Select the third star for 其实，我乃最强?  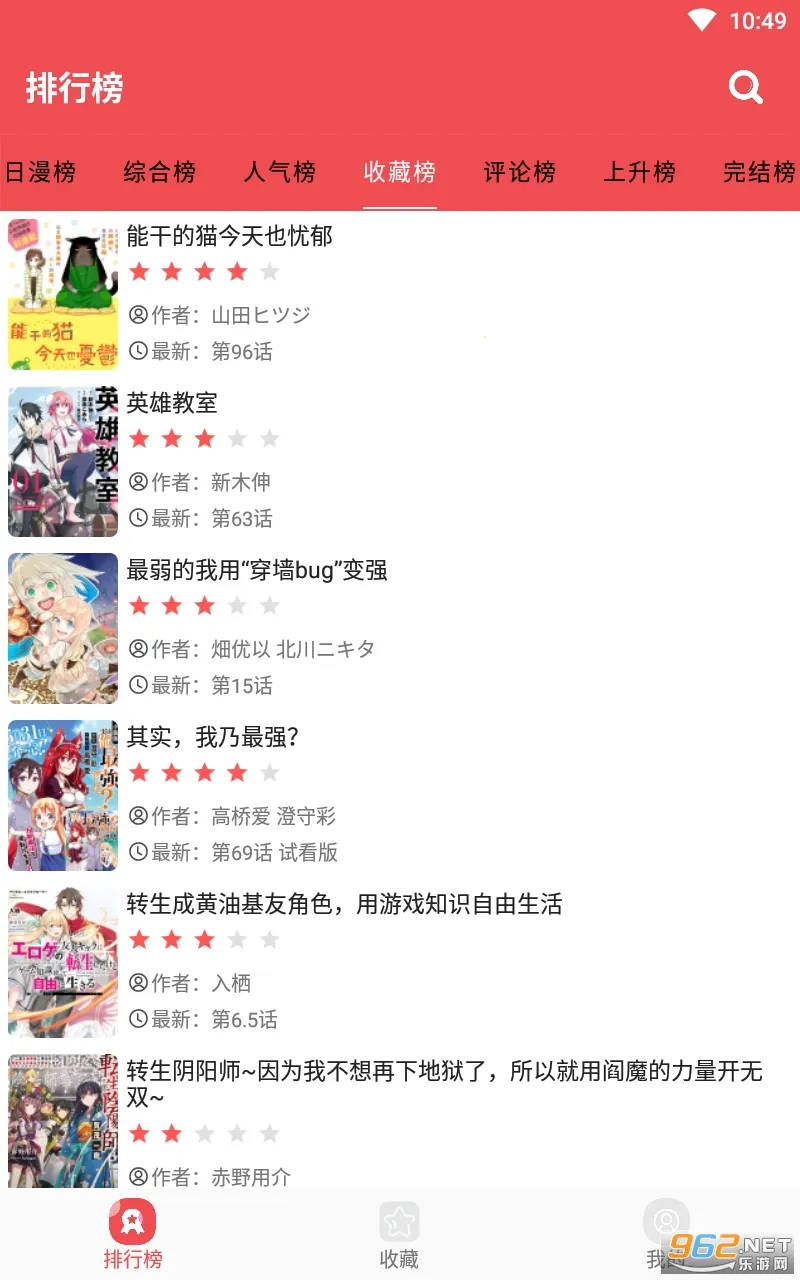point(204,772)
